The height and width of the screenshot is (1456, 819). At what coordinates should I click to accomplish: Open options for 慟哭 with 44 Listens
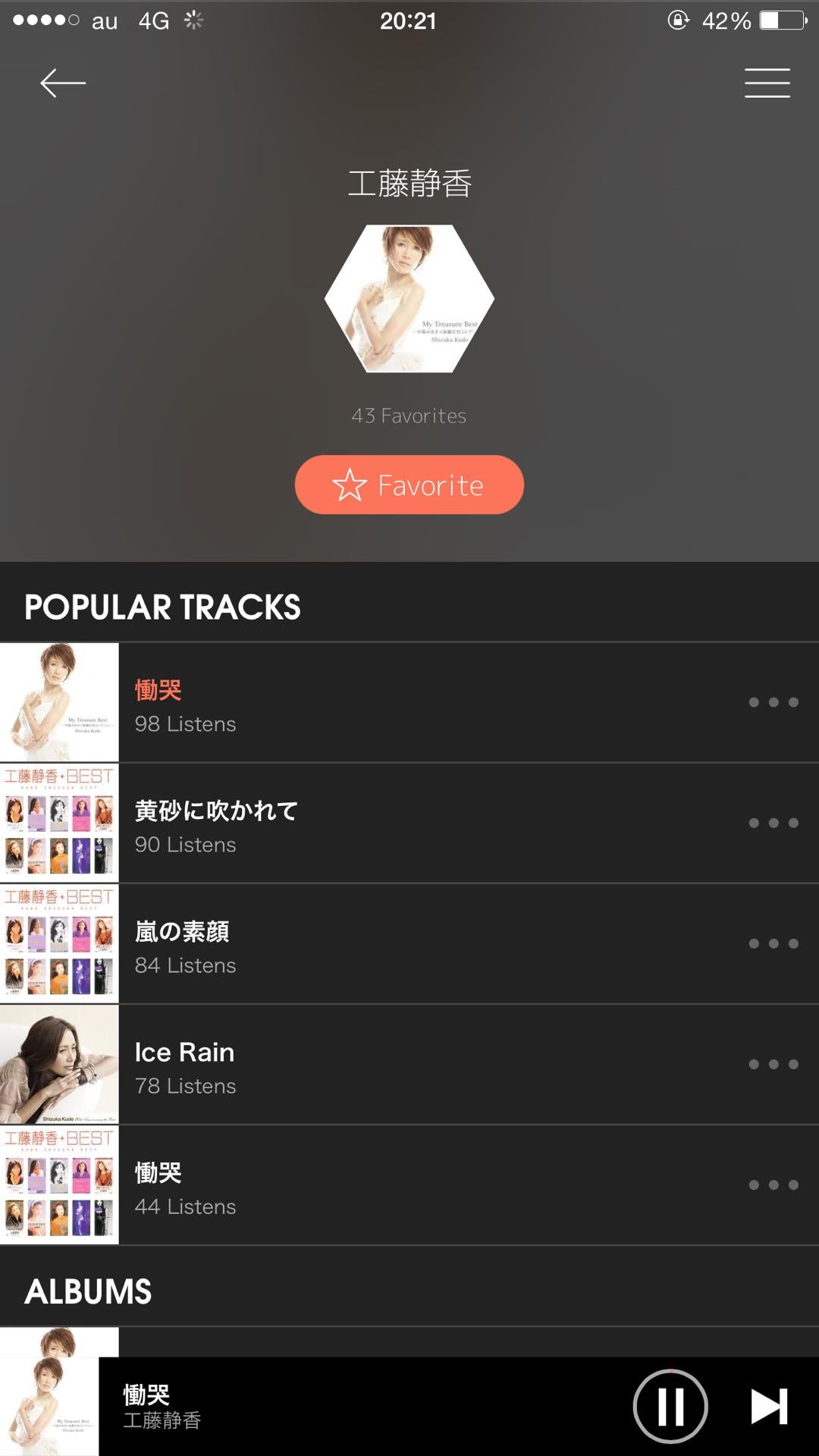(x=773, y=1185)
